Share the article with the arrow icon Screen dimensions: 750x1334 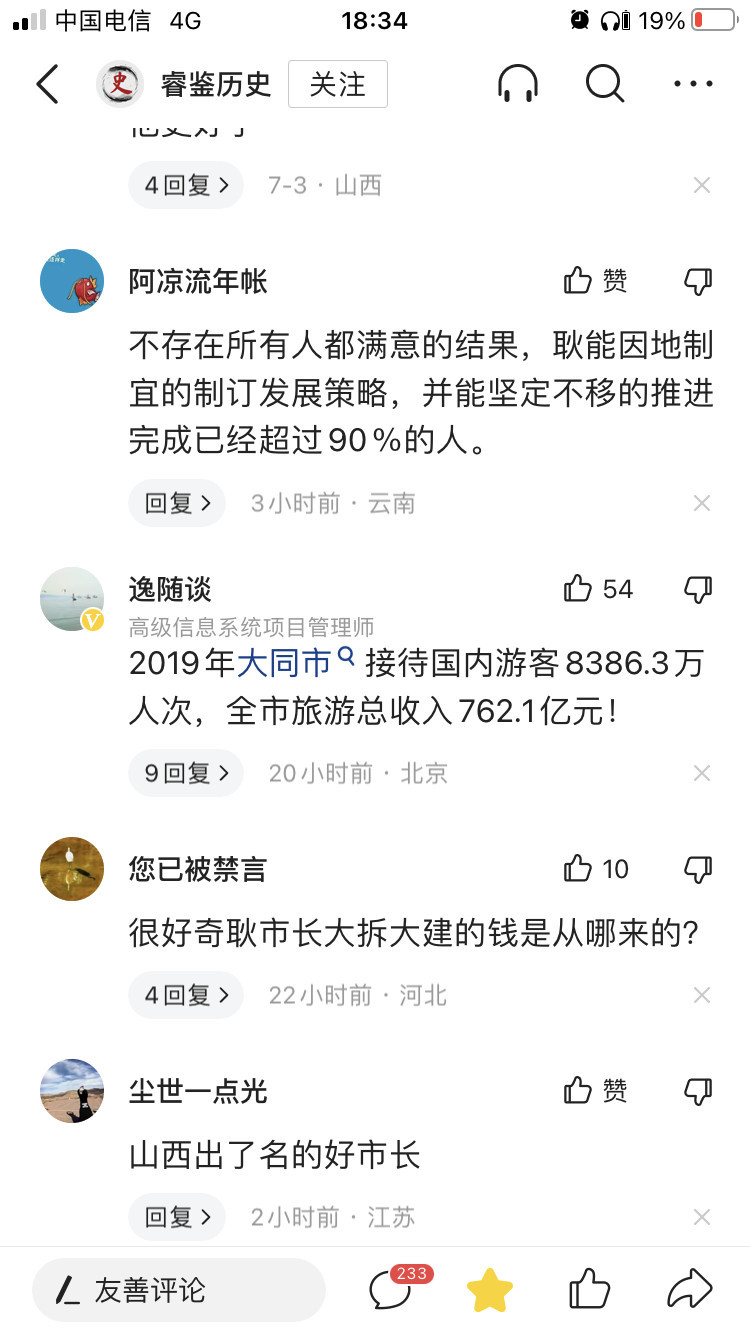[x=690, y=1290]
